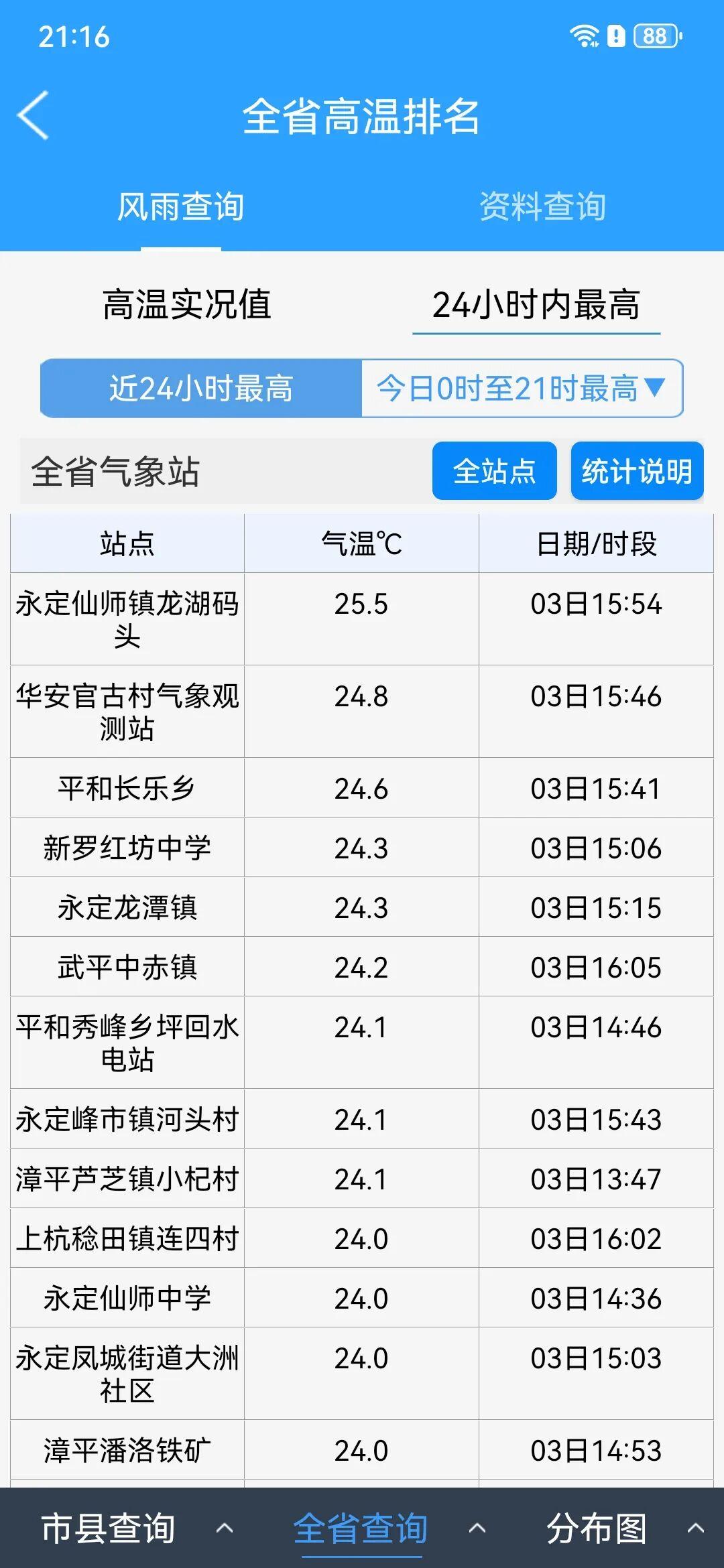
Task: Tap the 全站点 button
Action: [x=494, y=471]
